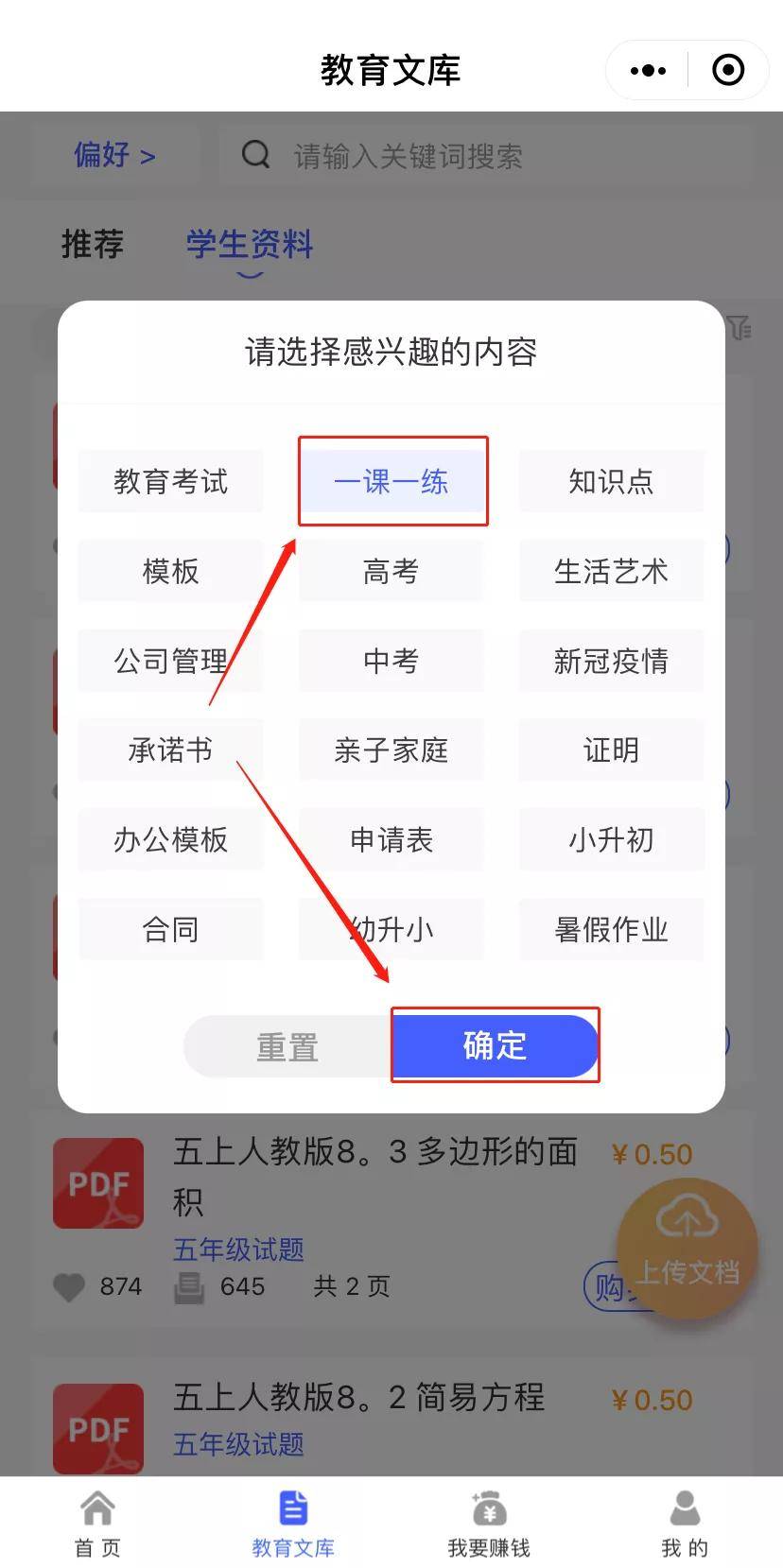Image resolution: width=783 pixels, height=1568 pixels.
Task: Tap the 生活艺术 chip
Action: coord(611,571)
